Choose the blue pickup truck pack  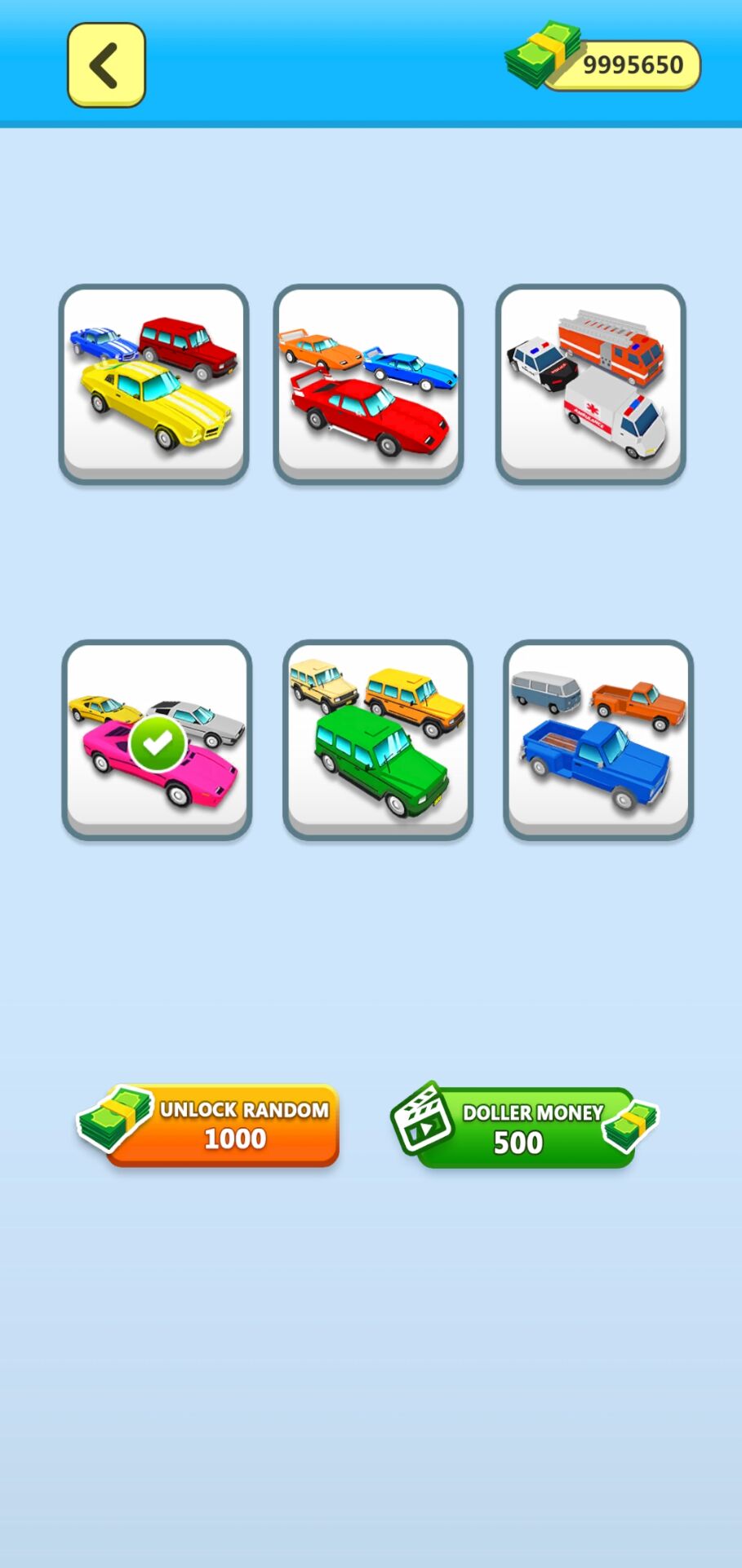(x=598, y=740)
